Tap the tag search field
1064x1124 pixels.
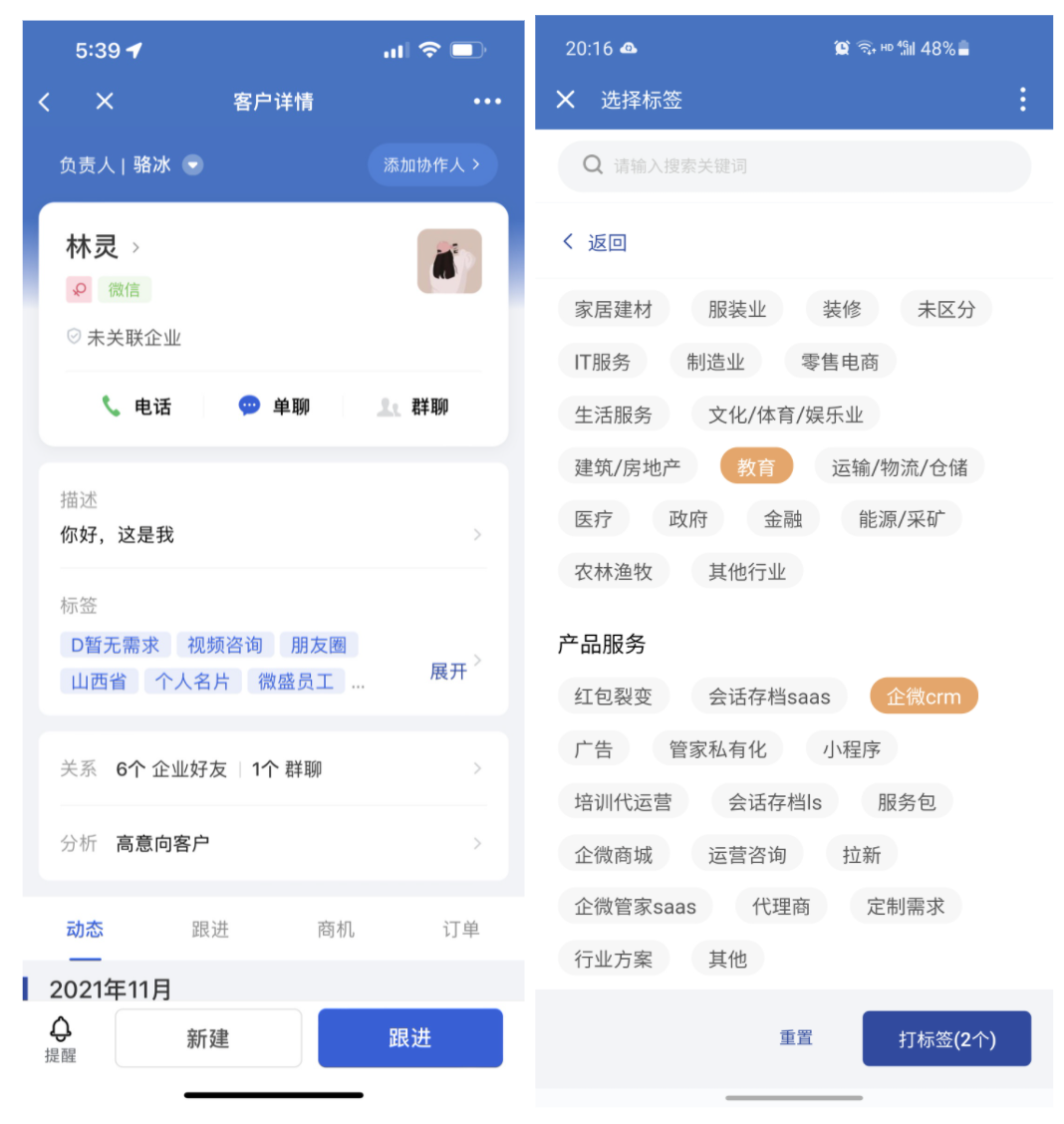(x=793, y=165)
